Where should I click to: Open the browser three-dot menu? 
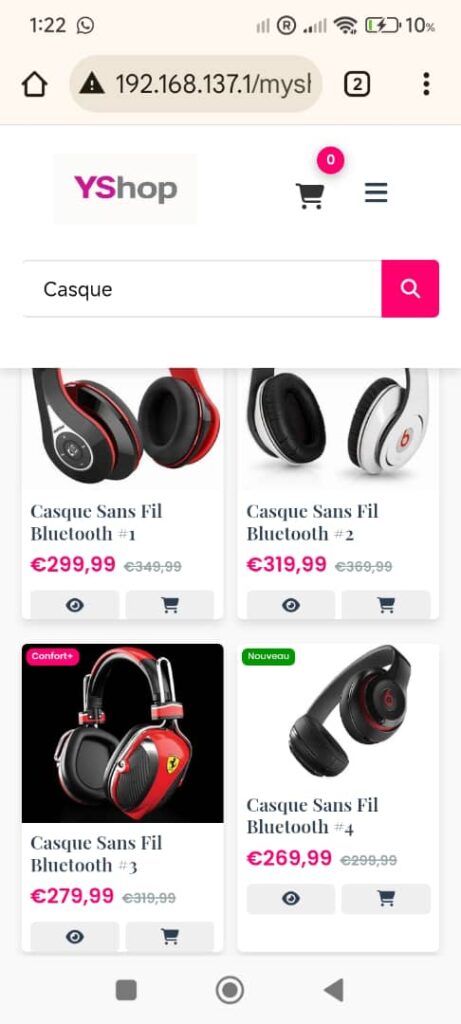point(426,84)
